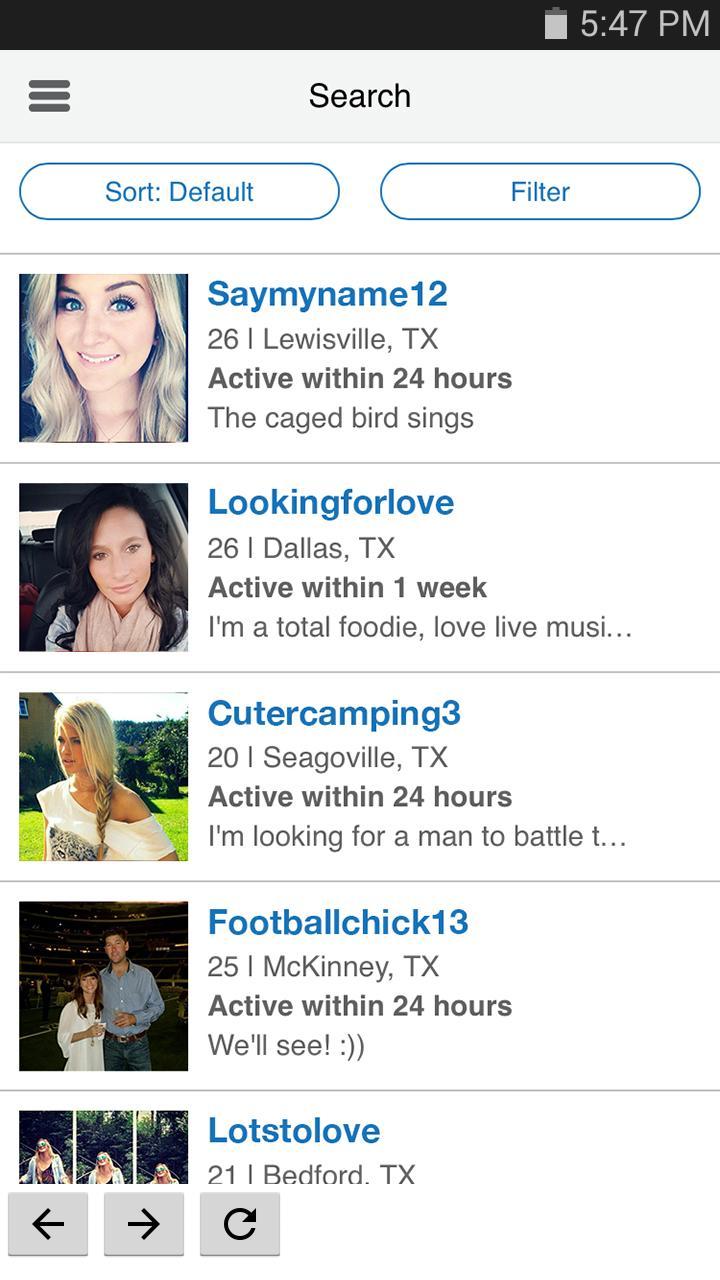Click Saymyname12's profile photo
The image size is (720, 1280).
103,357
